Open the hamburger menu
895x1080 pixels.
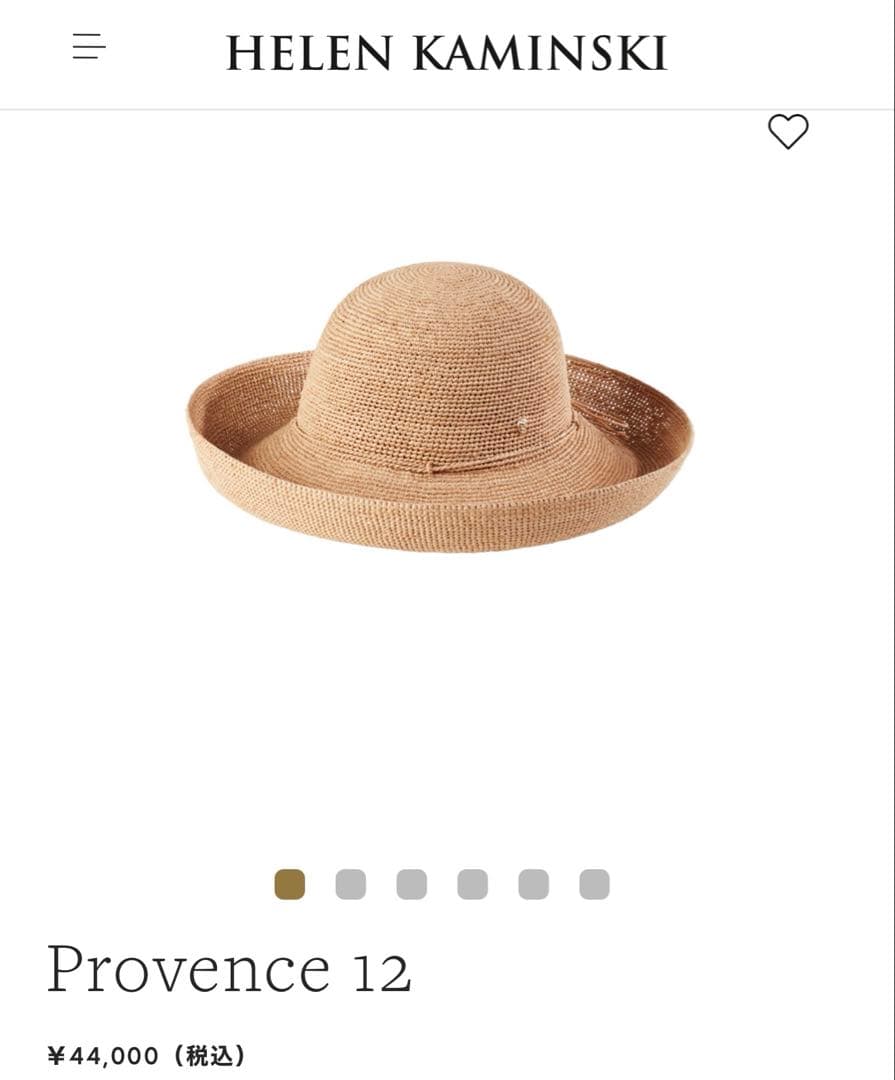point(89,46)
